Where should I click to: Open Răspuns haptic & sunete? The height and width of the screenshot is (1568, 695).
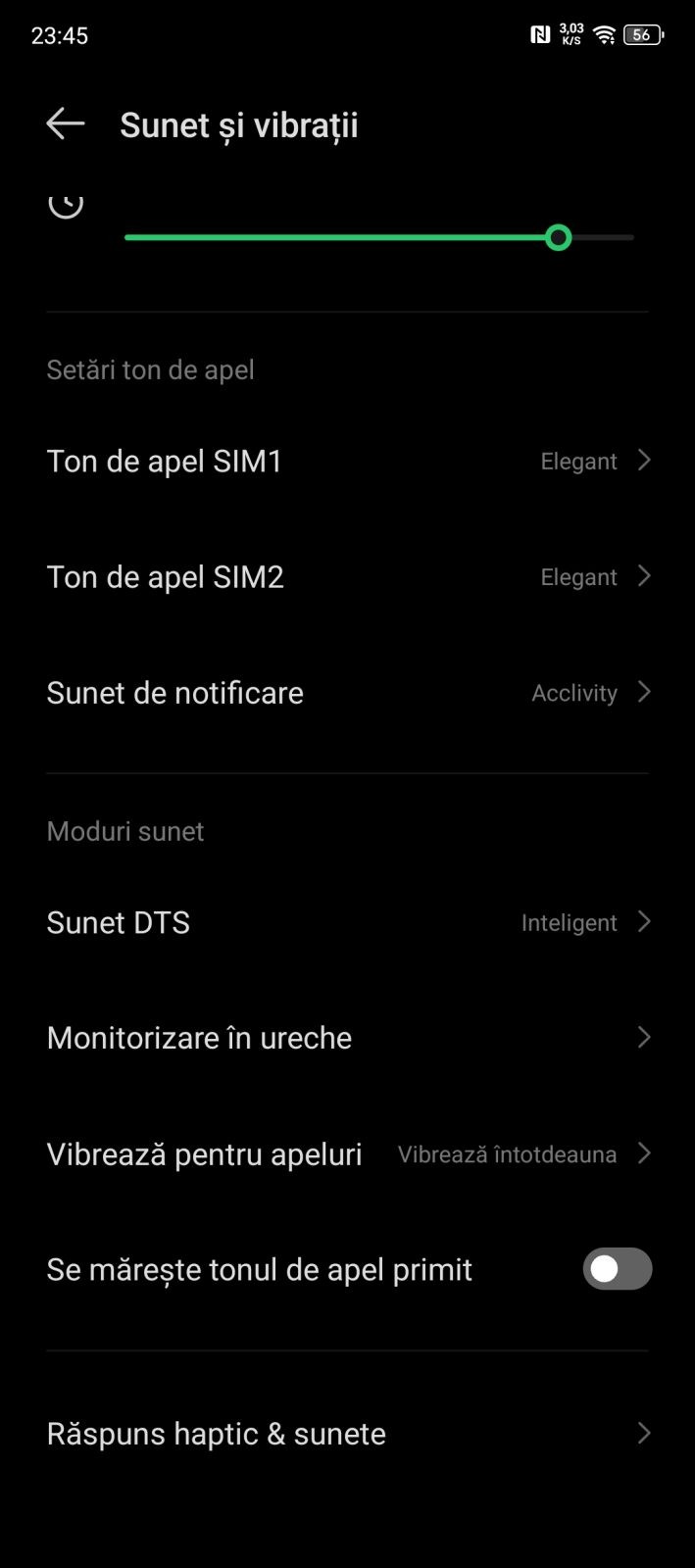click(347, 1434)
